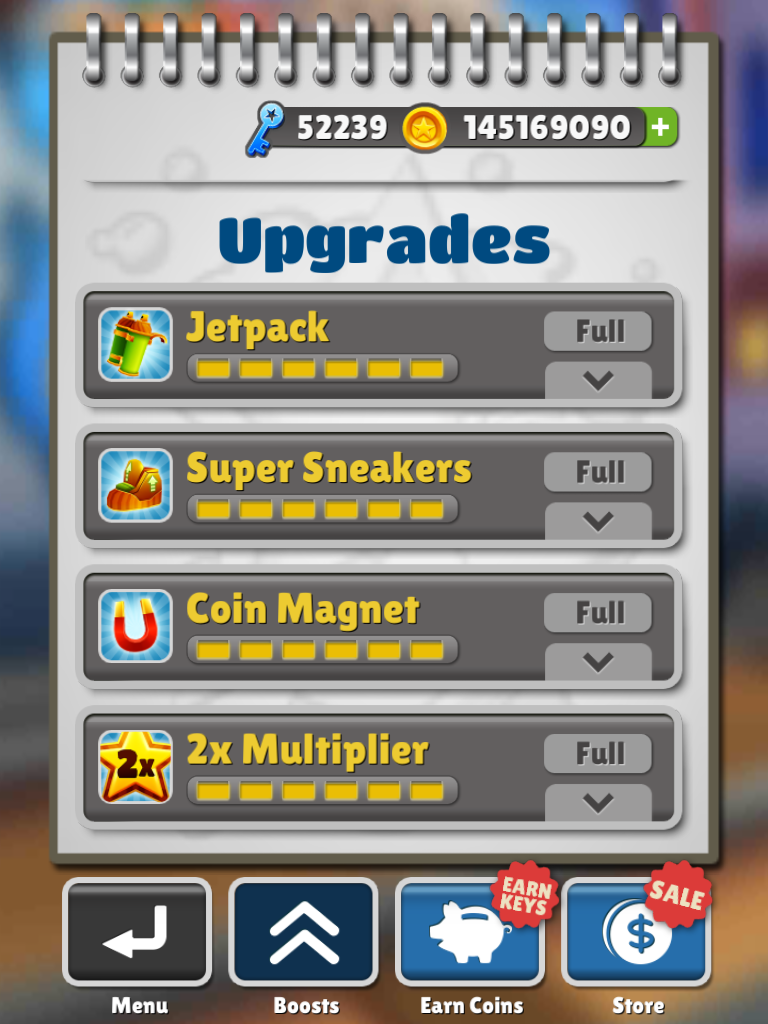Tap the Full button for Coin Magnet
This screenshot has height=1024, width=768.
pyautogui.click(x=598, y=613)
